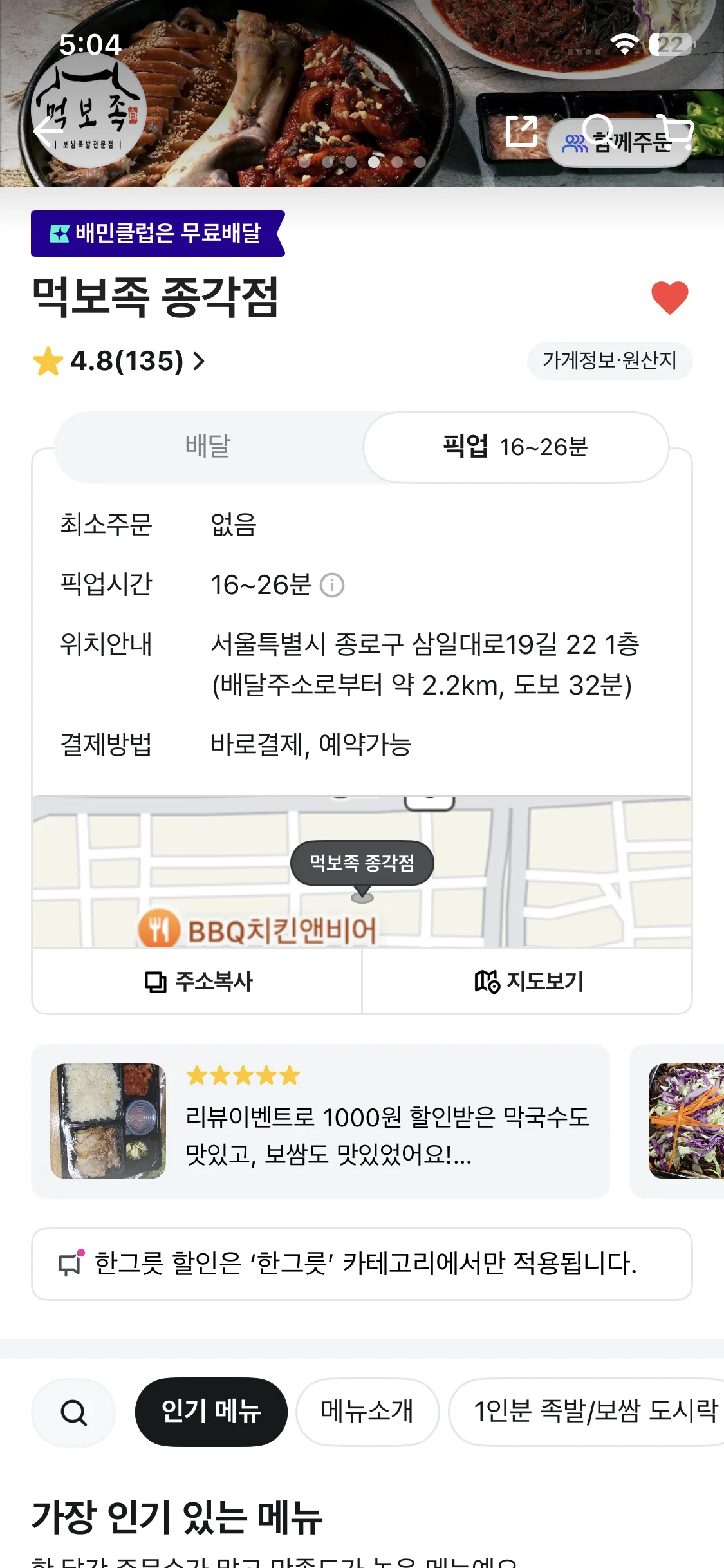This screenshot has height=1568, width=724.
Task: Switch to the 배달 tab
Action: [208, 446]
